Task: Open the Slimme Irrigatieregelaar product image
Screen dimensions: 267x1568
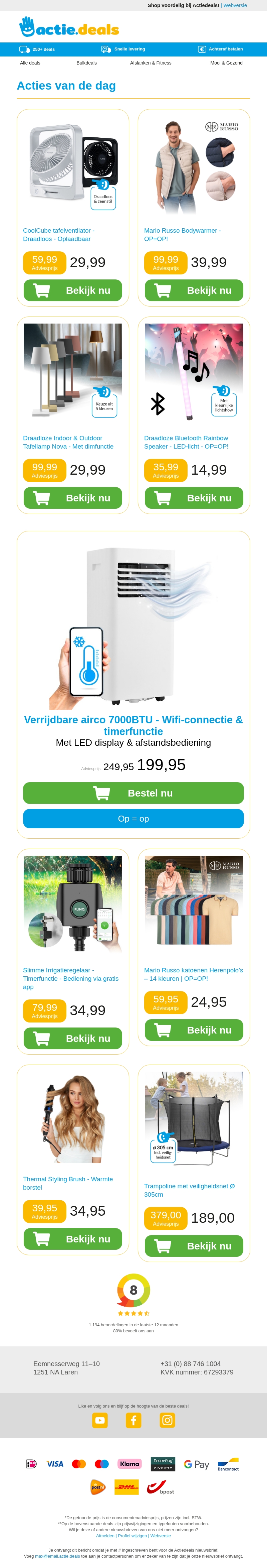Action: [x=73, y=904]
